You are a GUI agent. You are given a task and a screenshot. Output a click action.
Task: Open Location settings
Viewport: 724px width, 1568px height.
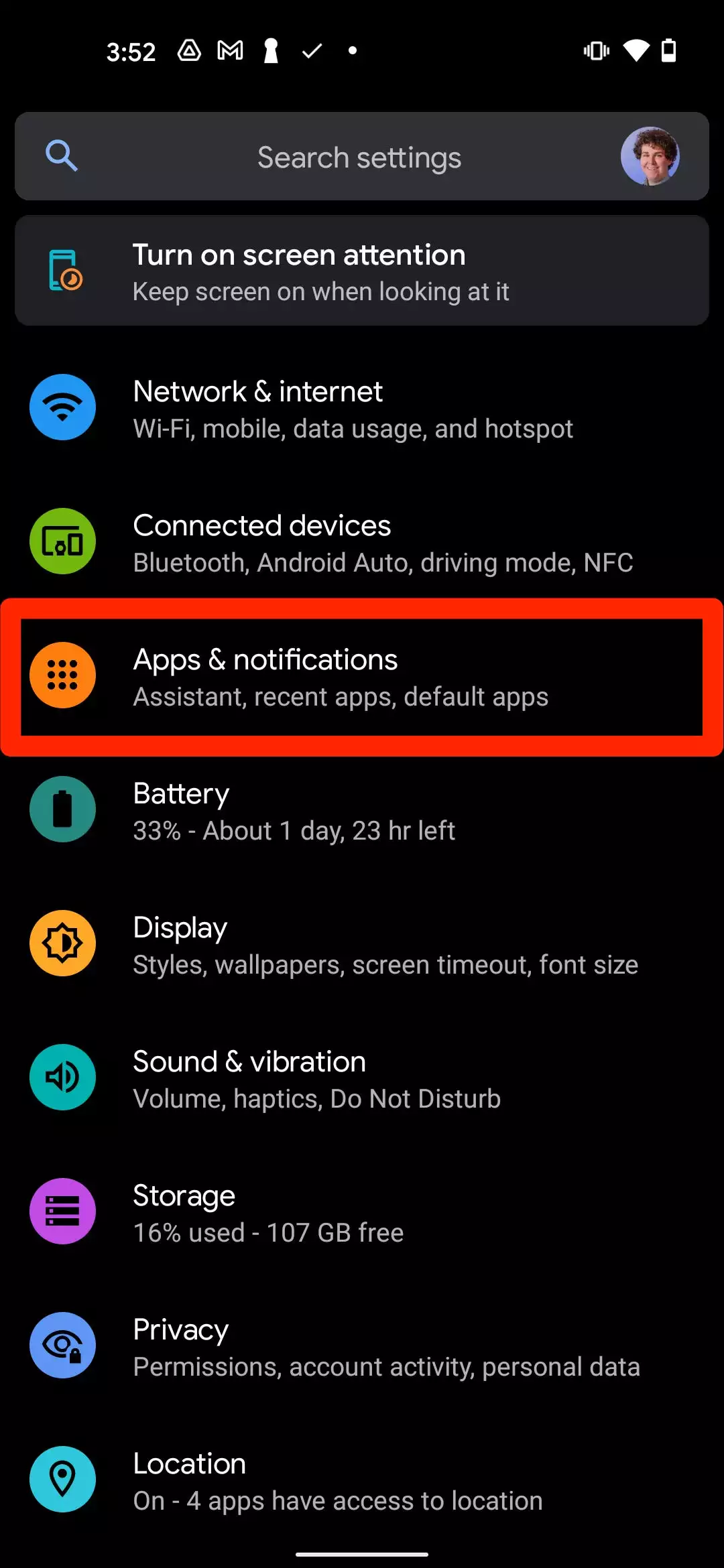click(x=362, y=1480)
